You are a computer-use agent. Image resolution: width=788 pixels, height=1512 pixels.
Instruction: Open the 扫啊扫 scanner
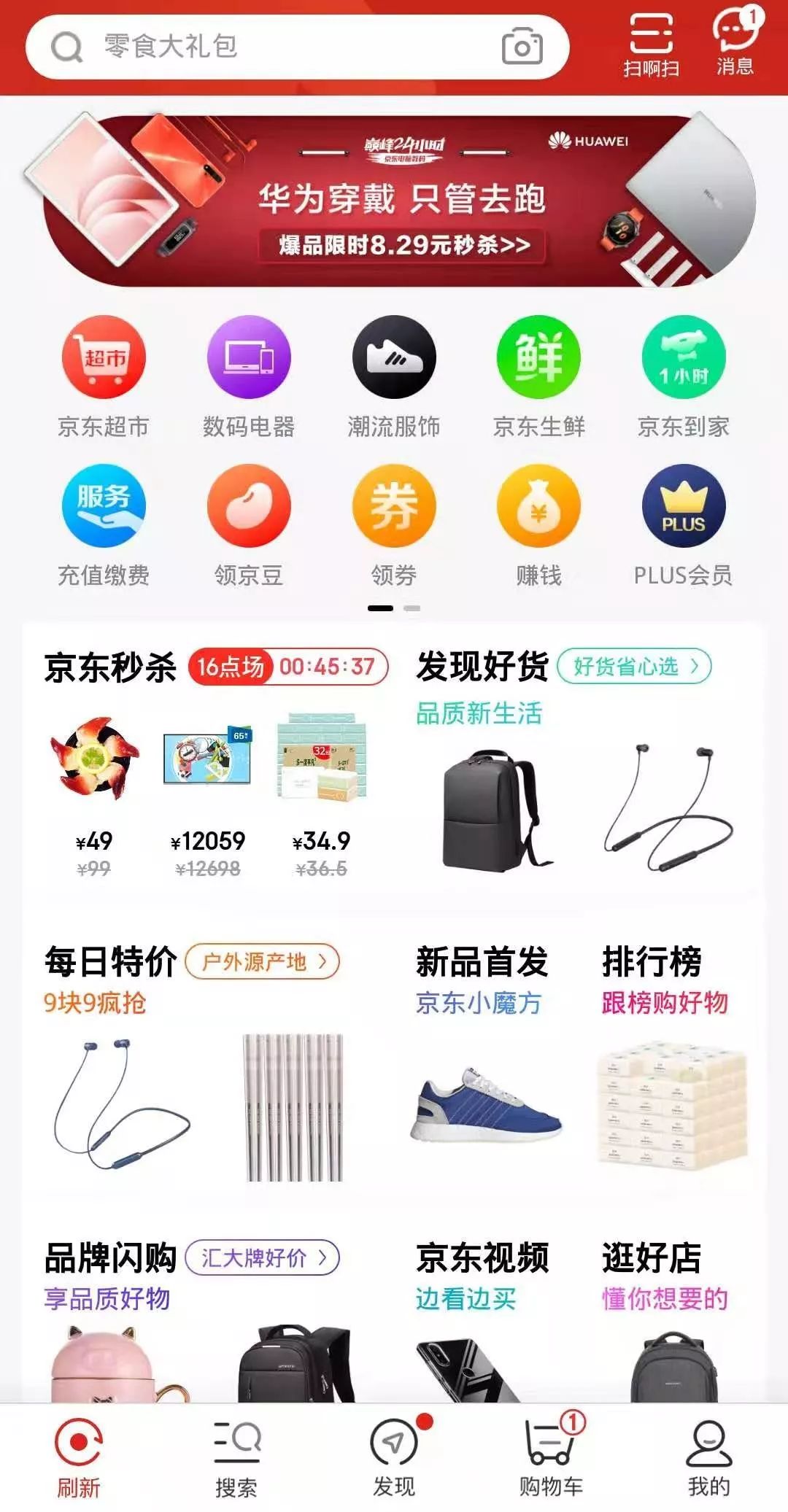pyautogui.click(x=651, y=44)
